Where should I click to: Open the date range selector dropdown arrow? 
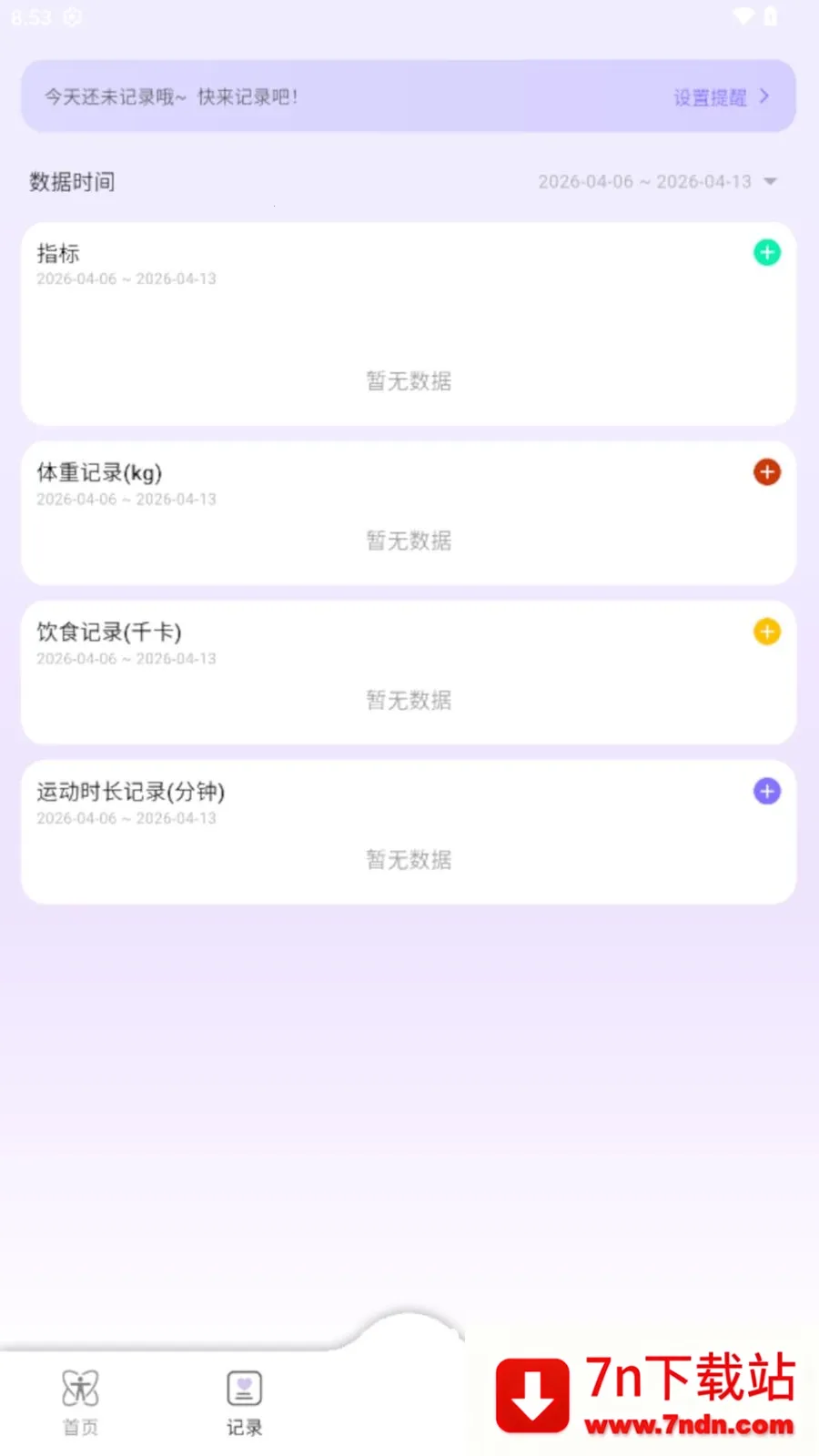(771, 181)
